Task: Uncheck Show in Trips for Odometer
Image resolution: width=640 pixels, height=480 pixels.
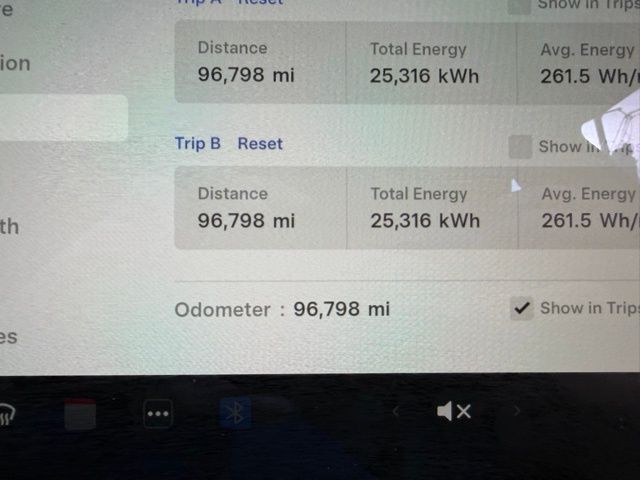Action: pos(521,308)
